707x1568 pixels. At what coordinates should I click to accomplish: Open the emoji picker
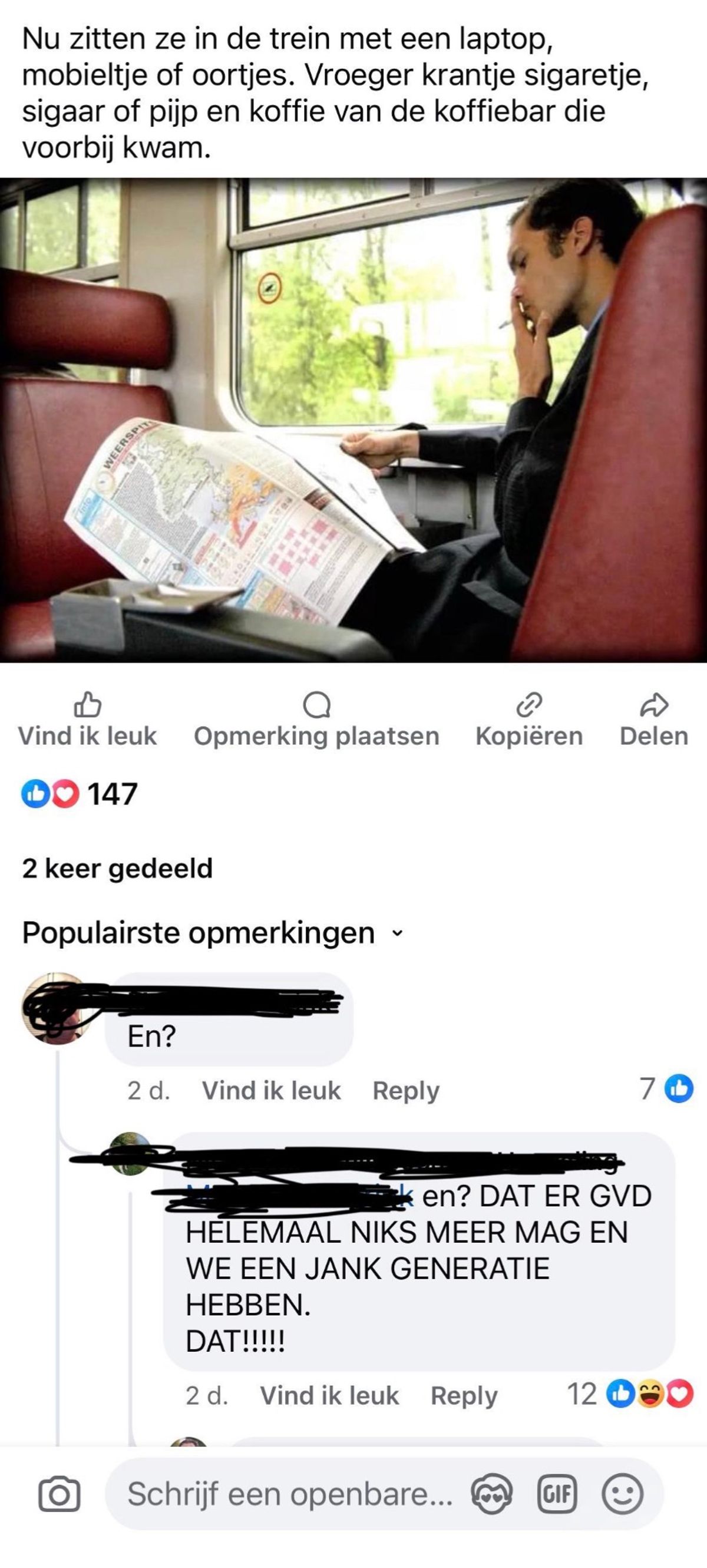click(x=622, y=1494)
